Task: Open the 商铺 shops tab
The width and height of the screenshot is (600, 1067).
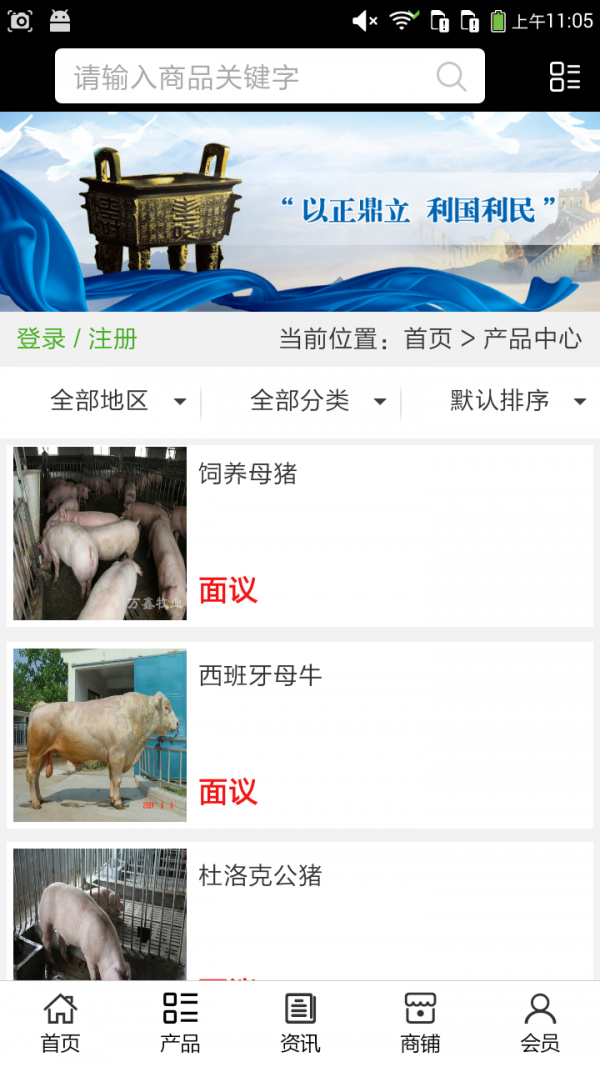Action: coord(420,1023)
